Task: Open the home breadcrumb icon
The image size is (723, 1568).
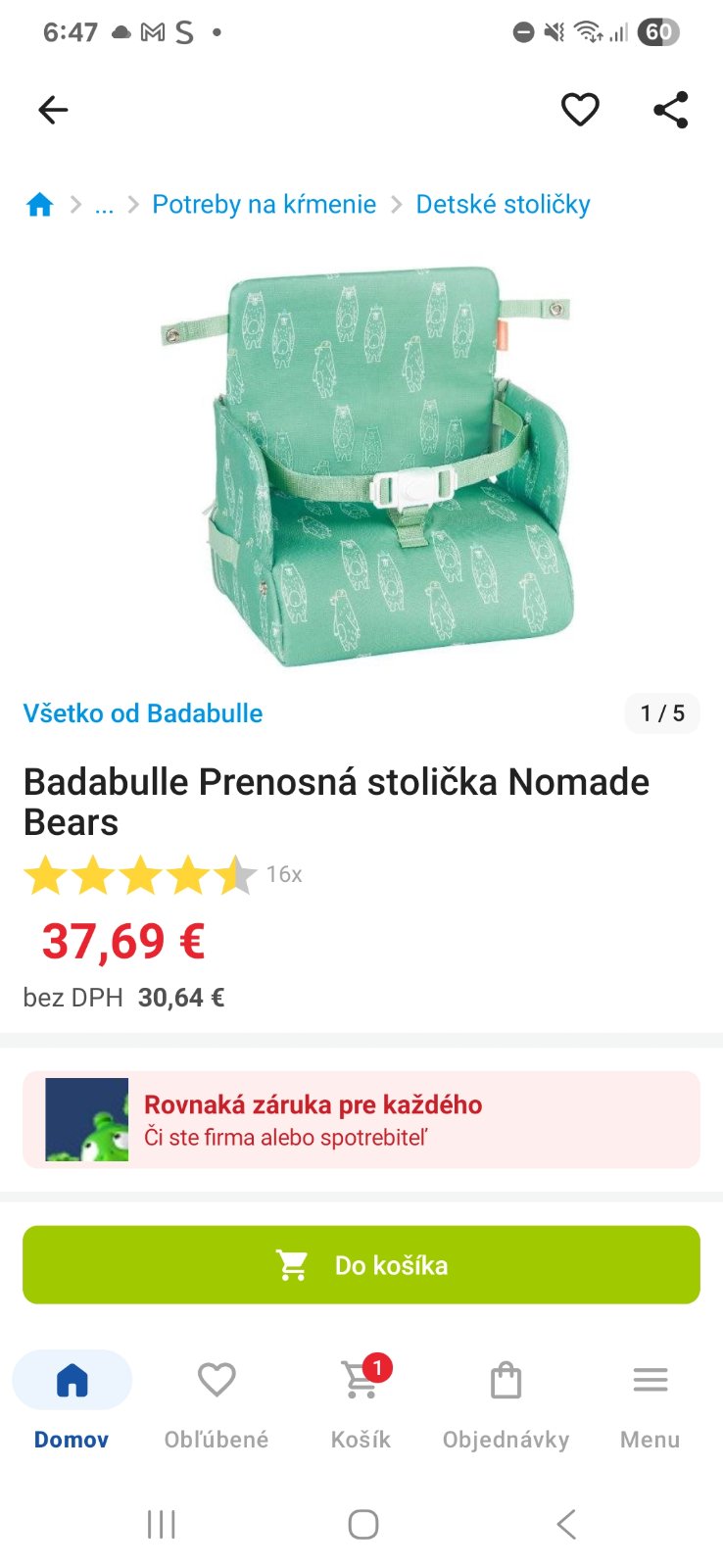Action: (40, 205)
